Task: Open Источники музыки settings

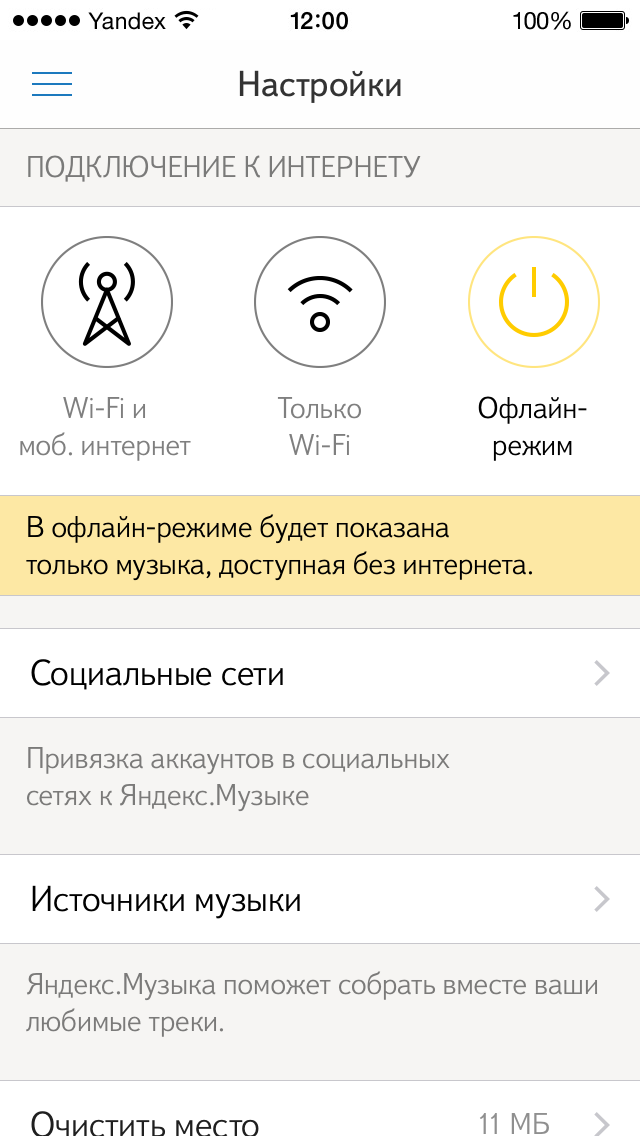Action: click(x=320, y=899)
